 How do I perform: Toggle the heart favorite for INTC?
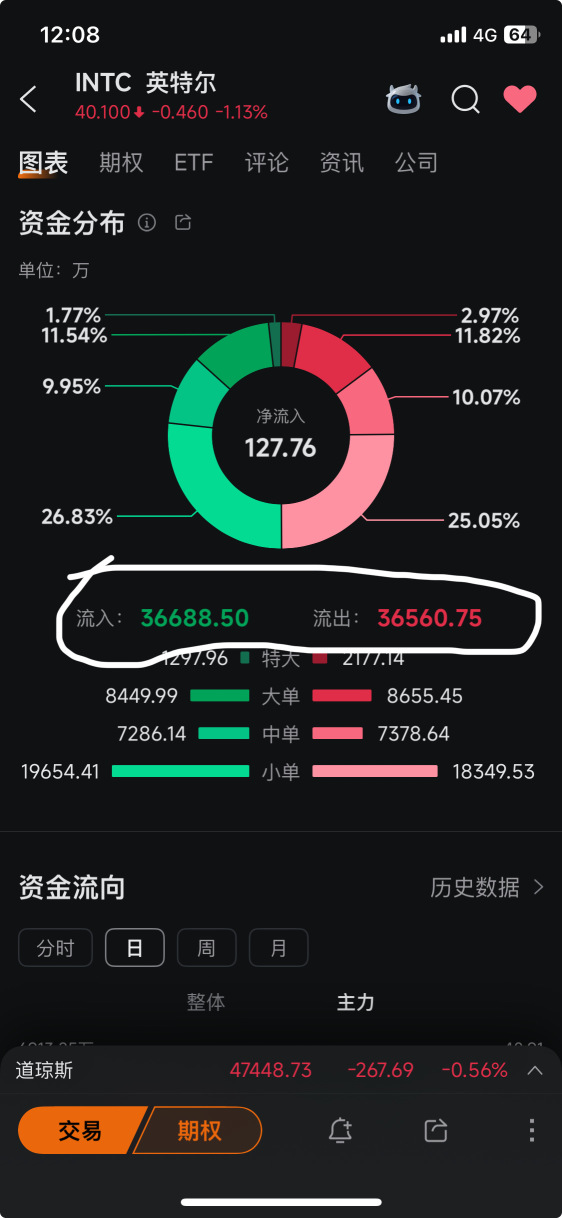click(520, 99)
